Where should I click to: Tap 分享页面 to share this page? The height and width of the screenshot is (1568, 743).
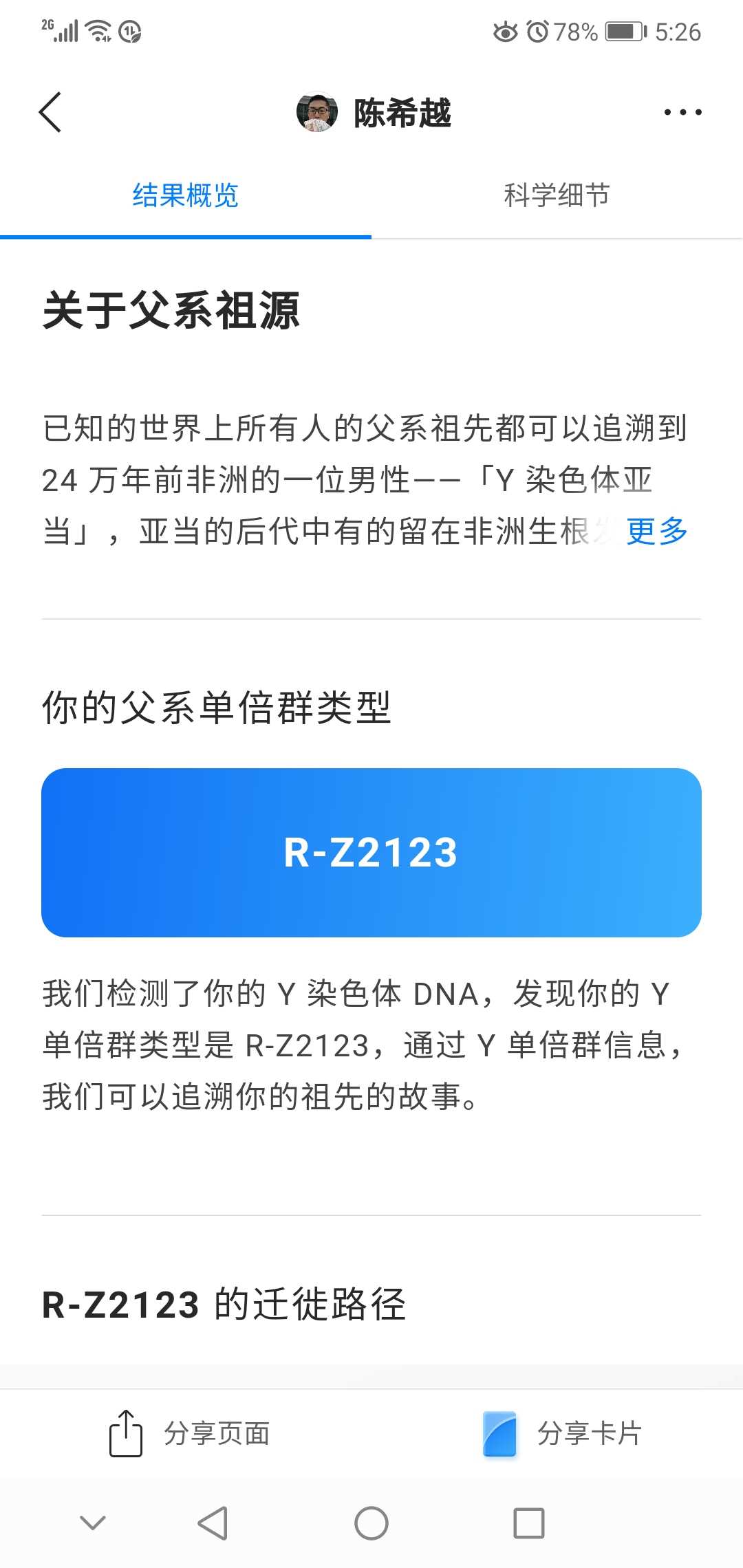(x=189, y=1434)
